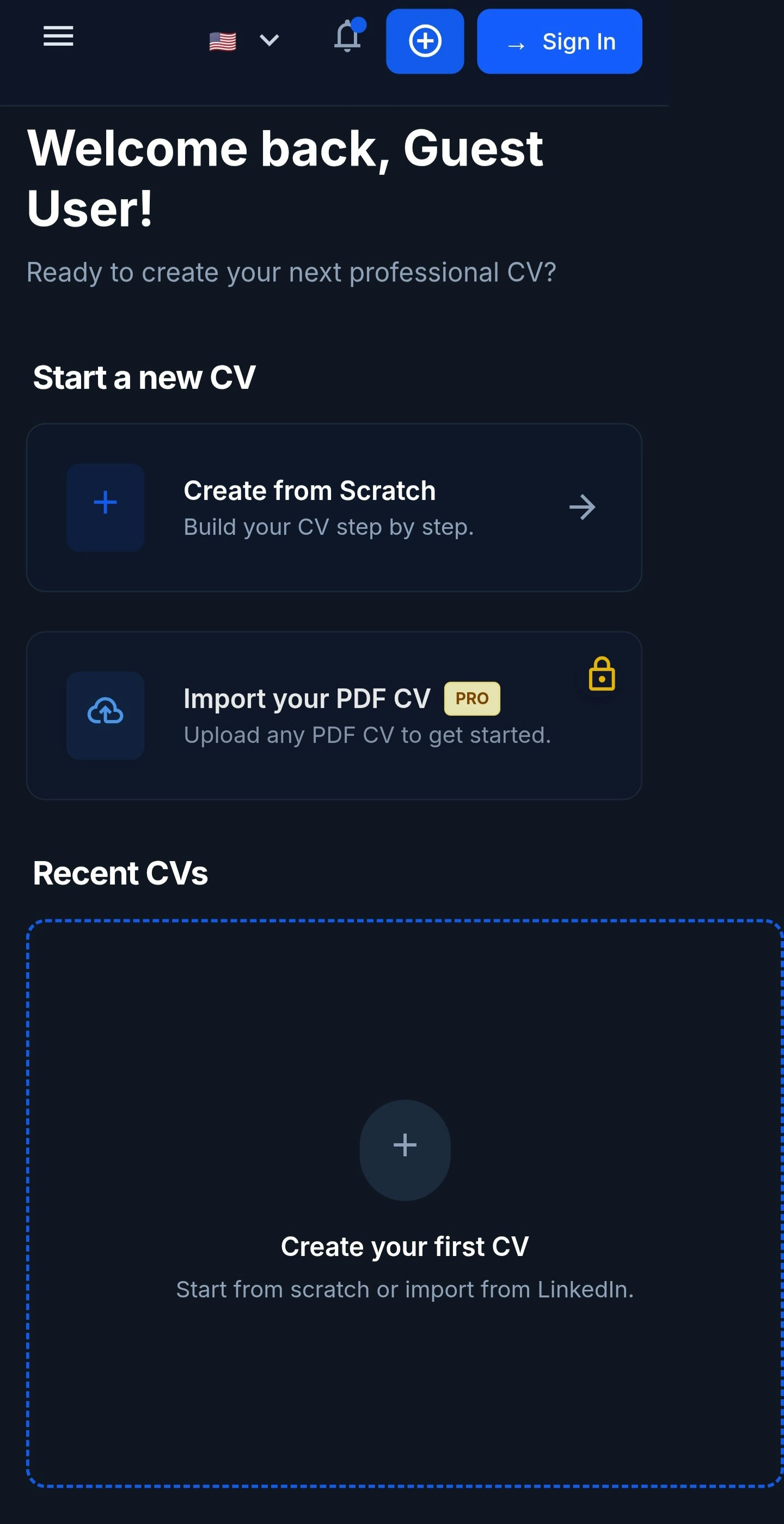The image size is (784, 1524).
Task: Open the Recent CVs section
Action: click(x=121, y=872)
